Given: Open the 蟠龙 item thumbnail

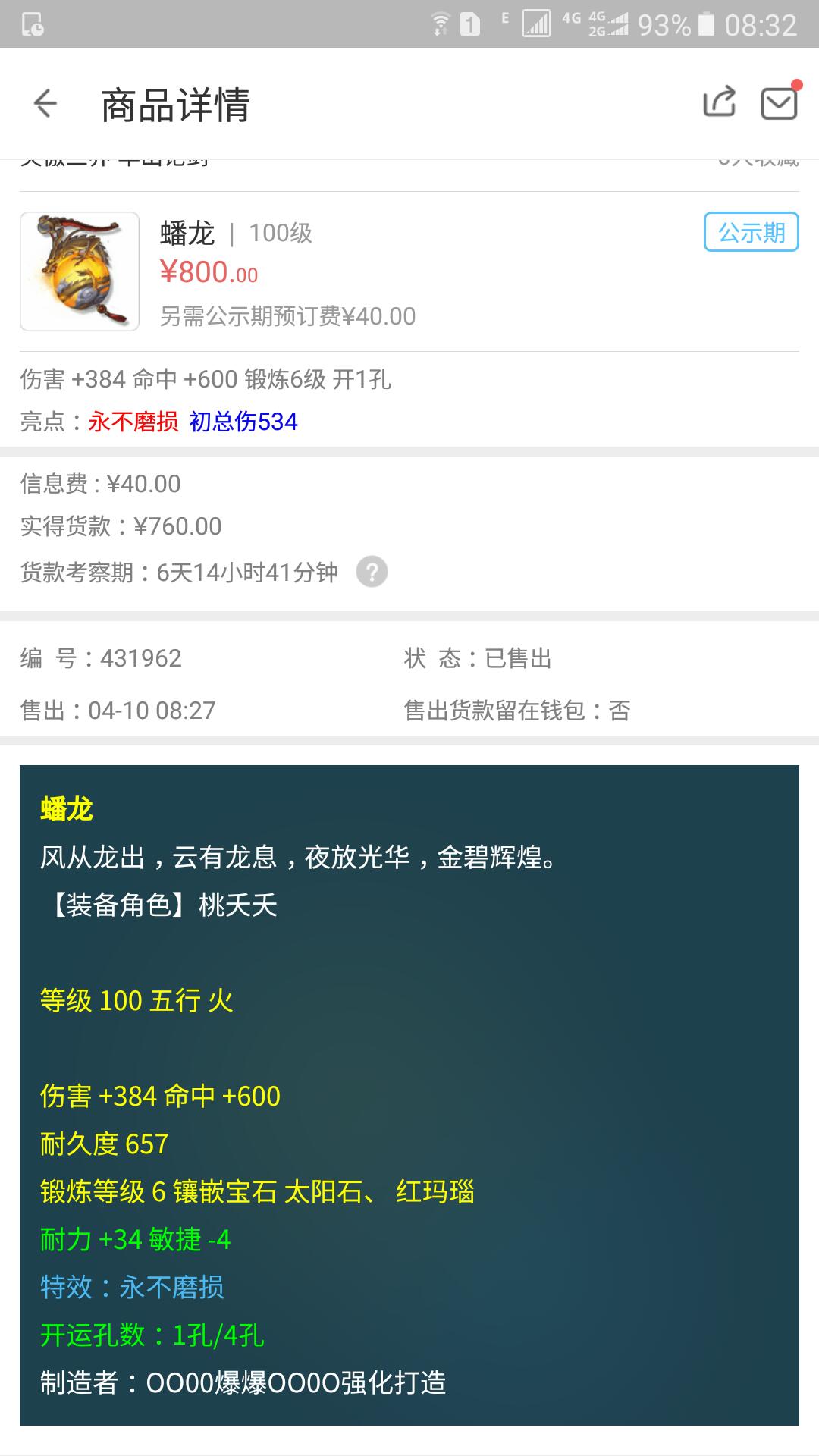Looking at the screenshot, I should click(x=80, y=271).
